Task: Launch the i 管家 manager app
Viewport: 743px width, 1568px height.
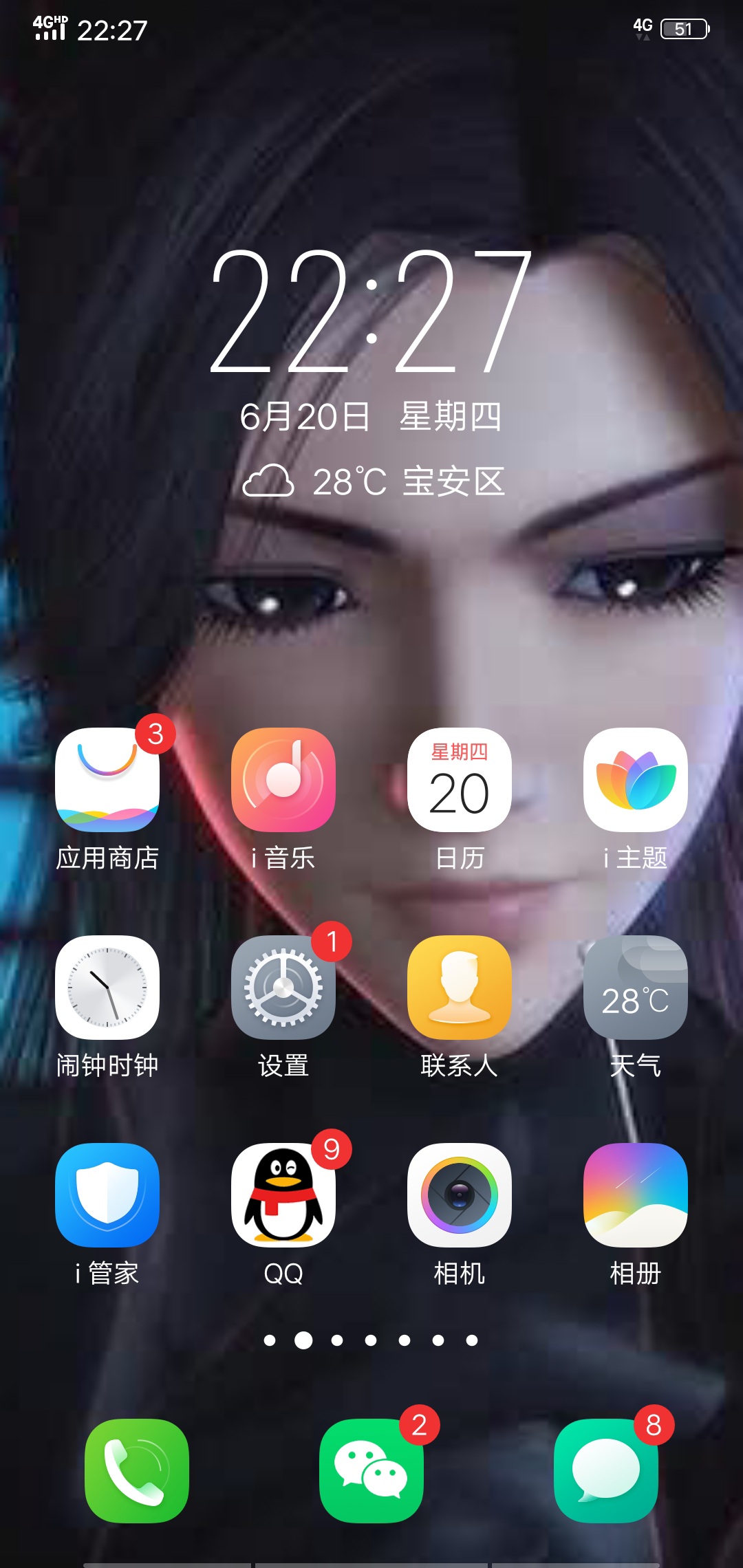Action: [x=107, y=1195]
